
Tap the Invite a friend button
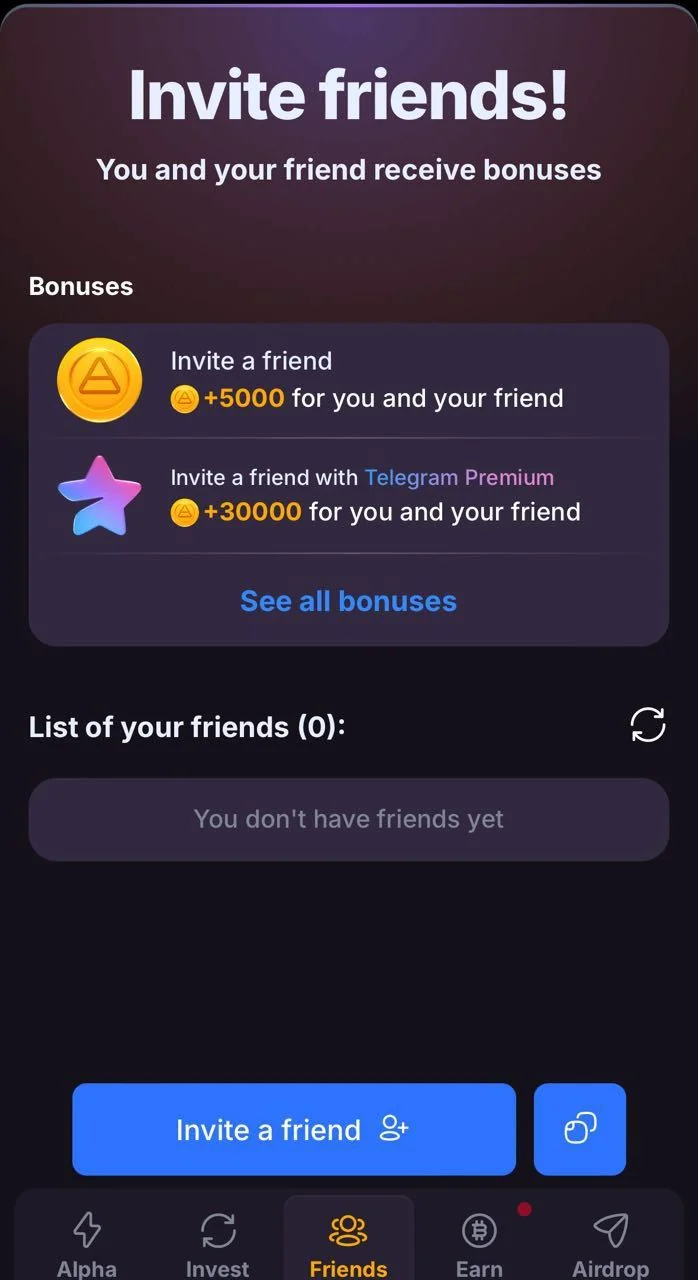pyautogui.click(x=294, y=1129)
